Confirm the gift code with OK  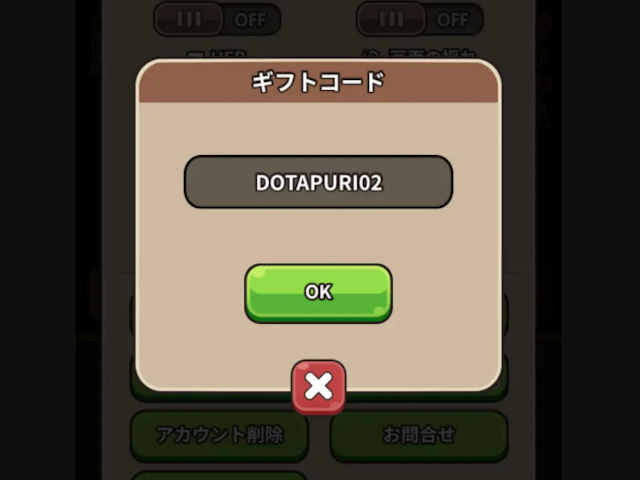pyautogui.click(x=318, y=292)
